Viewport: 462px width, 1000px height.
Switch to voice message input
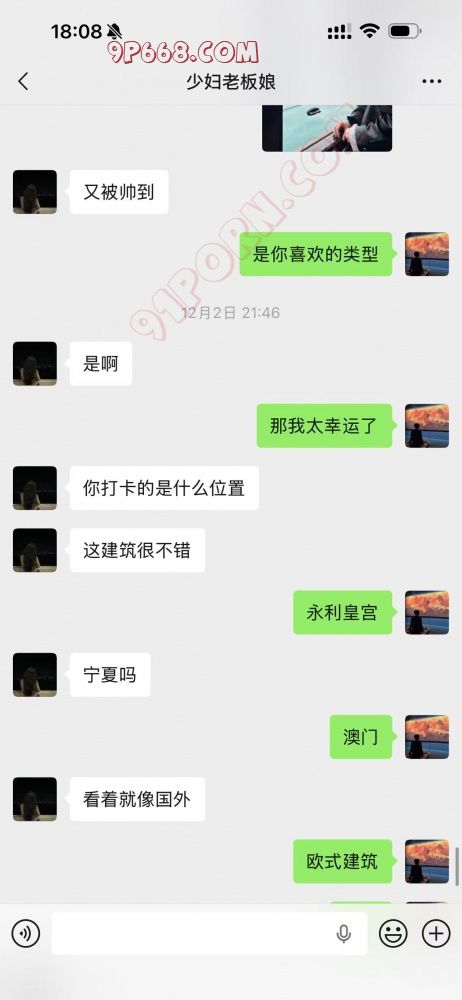pos(26,934)
